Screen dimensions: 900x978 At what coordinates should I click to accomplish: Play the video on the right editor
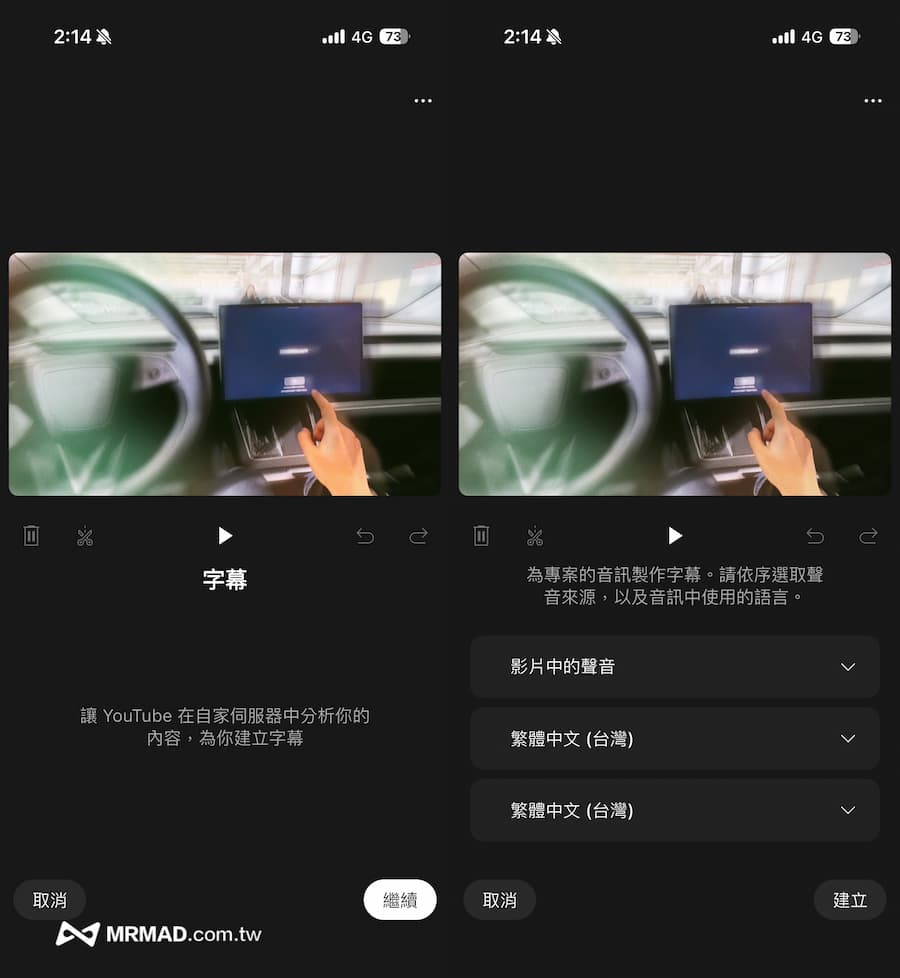(675, 535)
